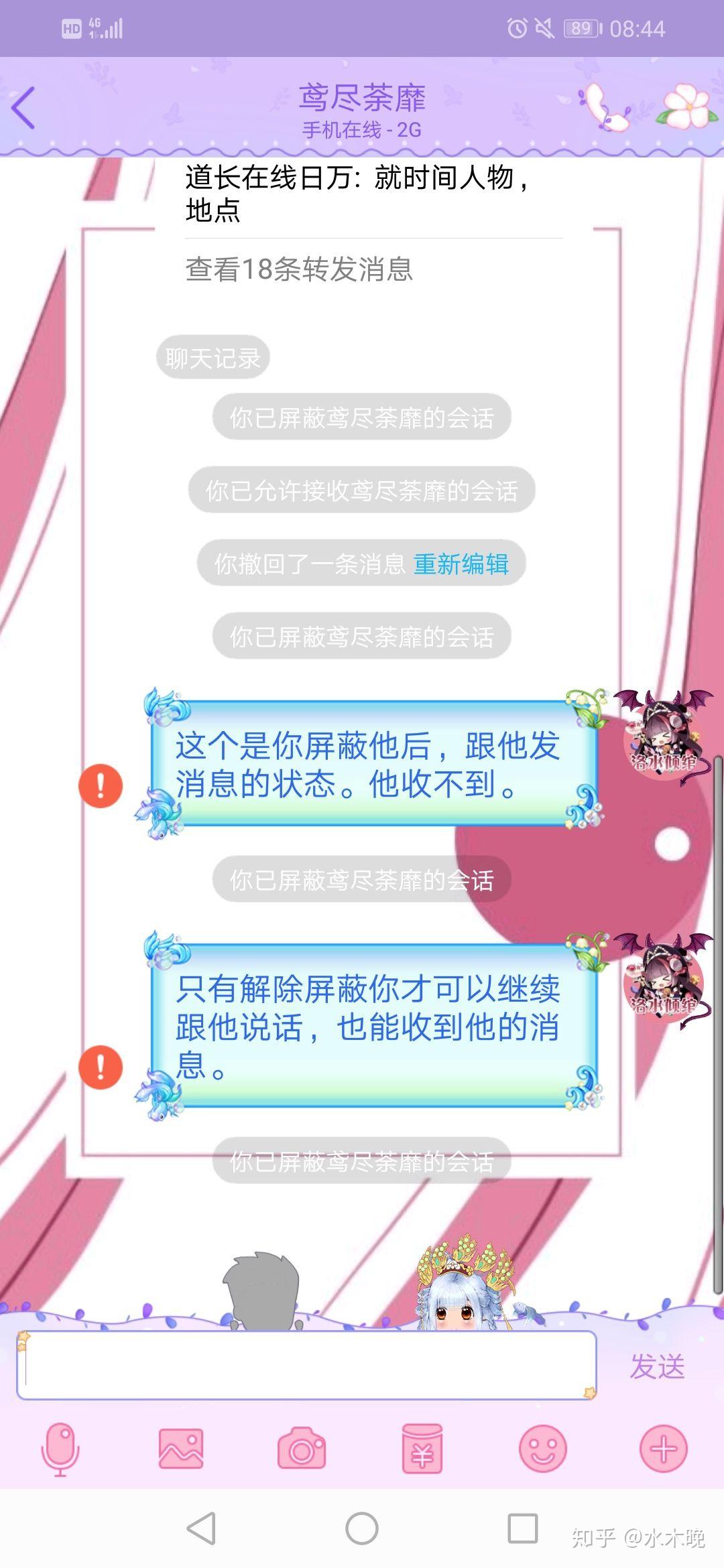724x1568 pixels.
Task: Expand more options with the plus icon
Action: (664, 1449)
